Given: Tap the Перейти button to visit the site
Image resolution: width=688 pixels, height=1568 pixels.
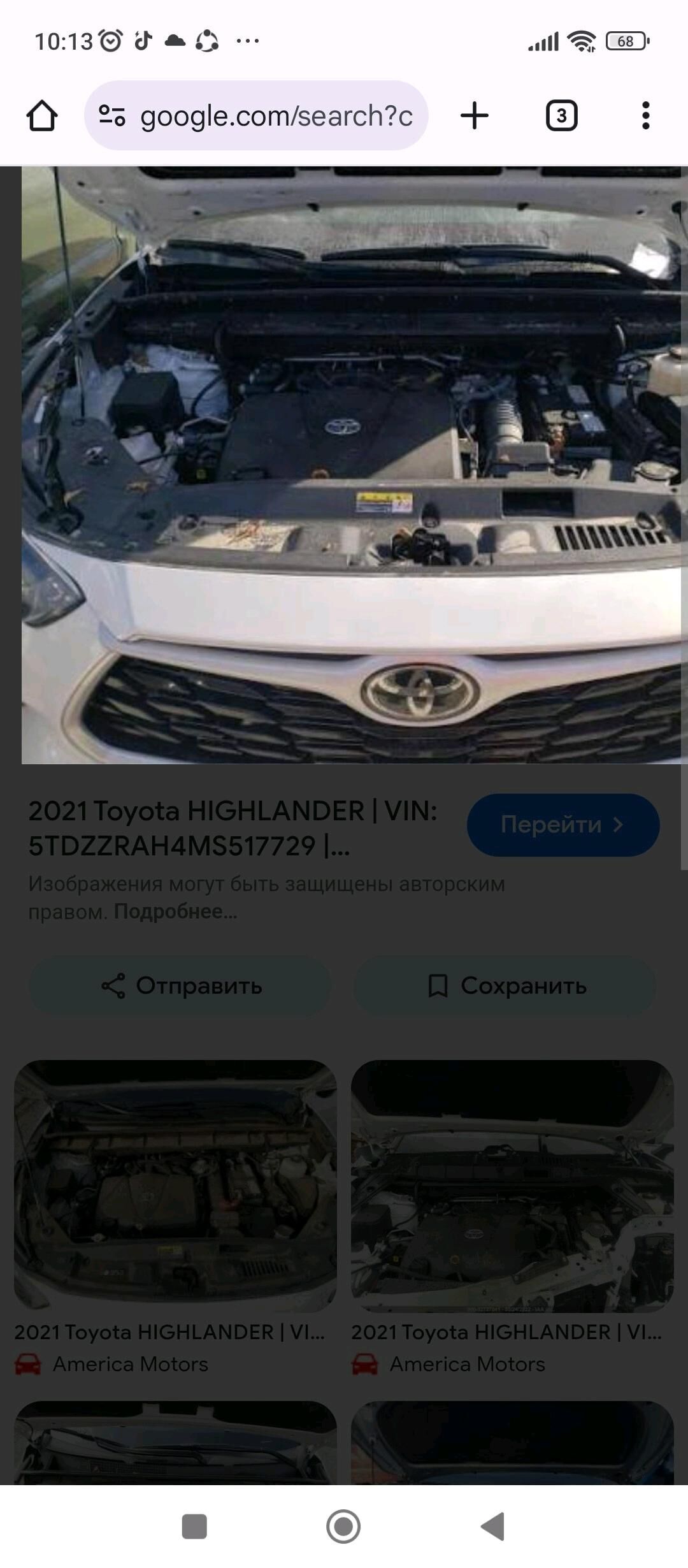Looking at the screenshot, I should [x=563, y=824].
